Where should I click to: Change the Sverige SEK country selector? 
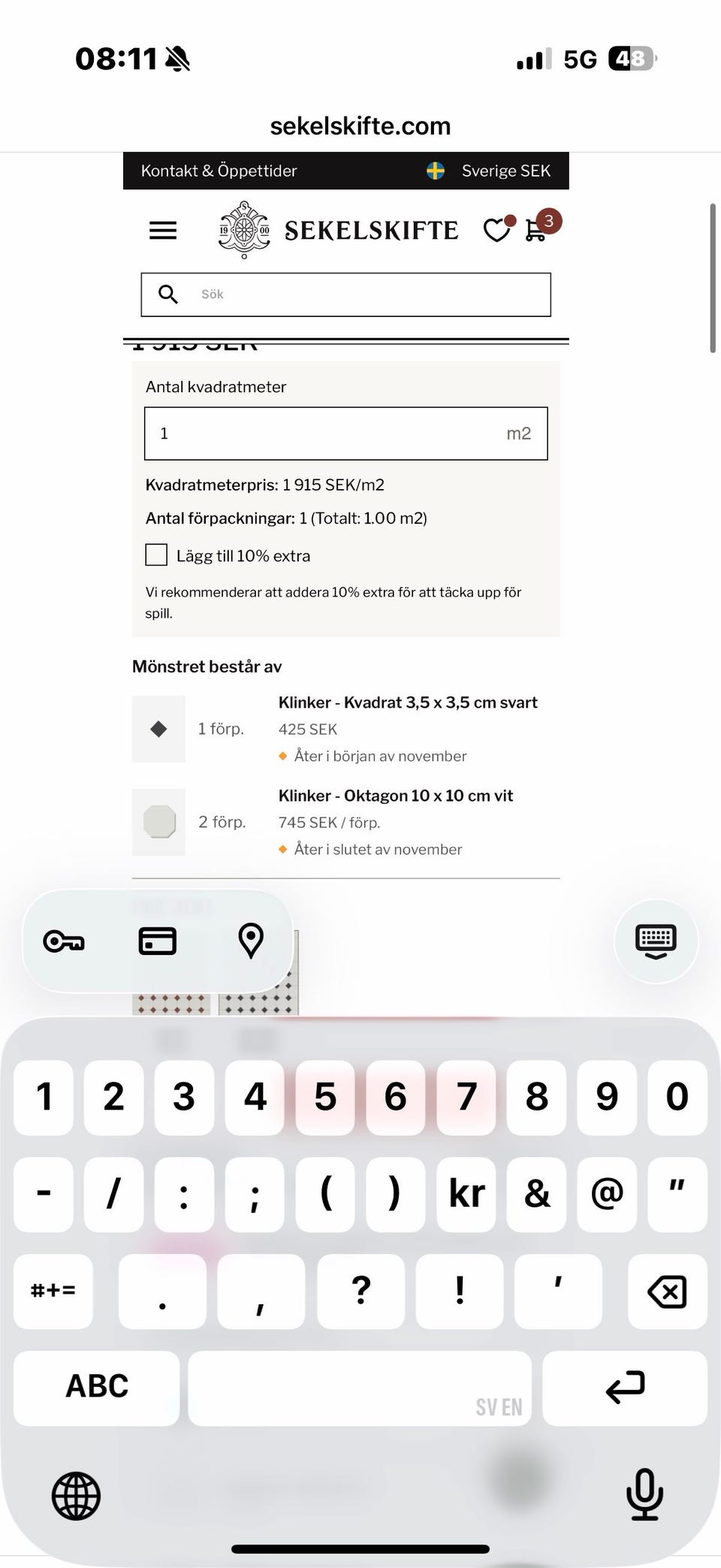489,171
